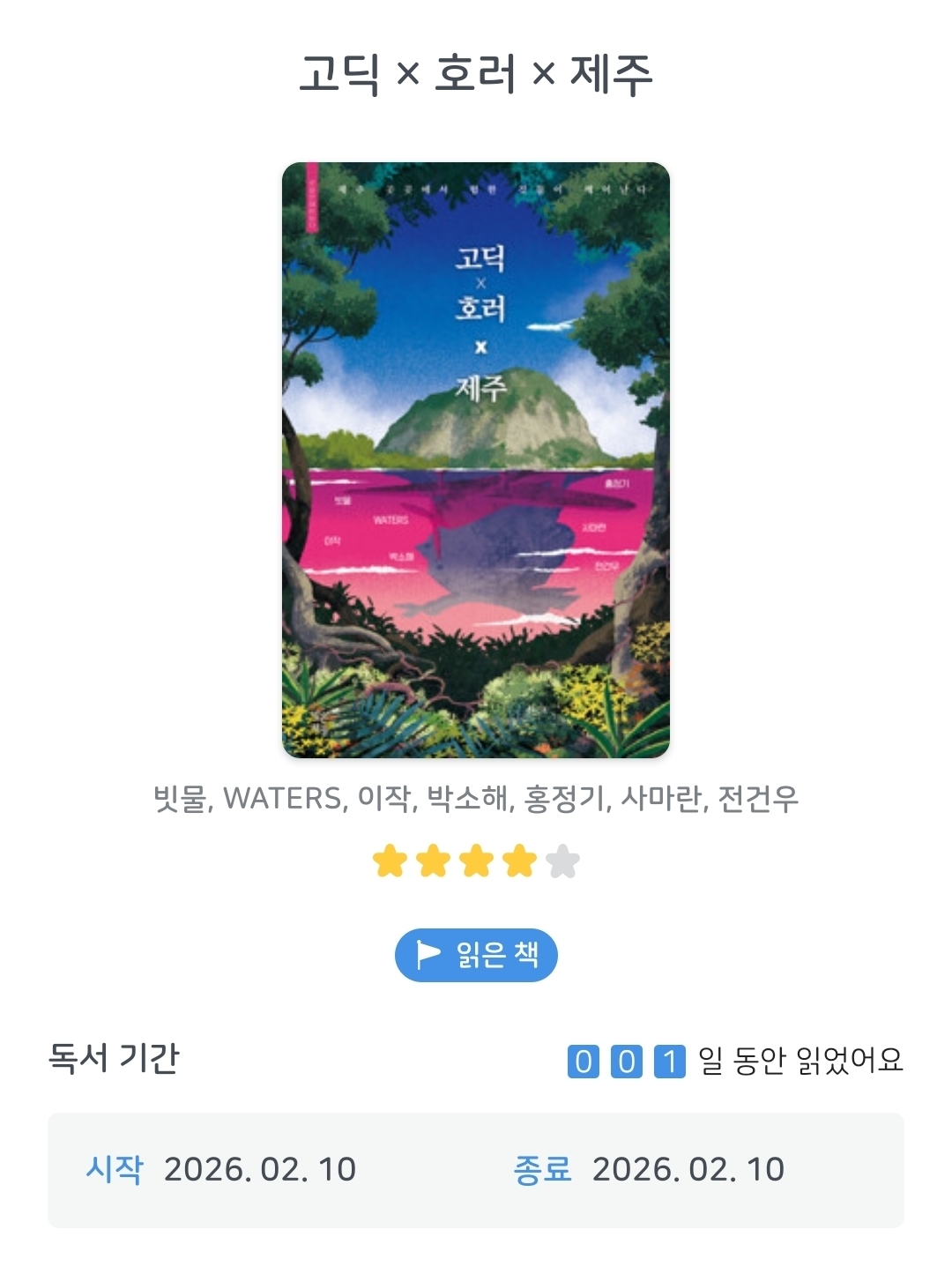This screenshot has width=952, height=1267.
Task: Tap the 읽은 책 status button
Action: coord(476,955)
